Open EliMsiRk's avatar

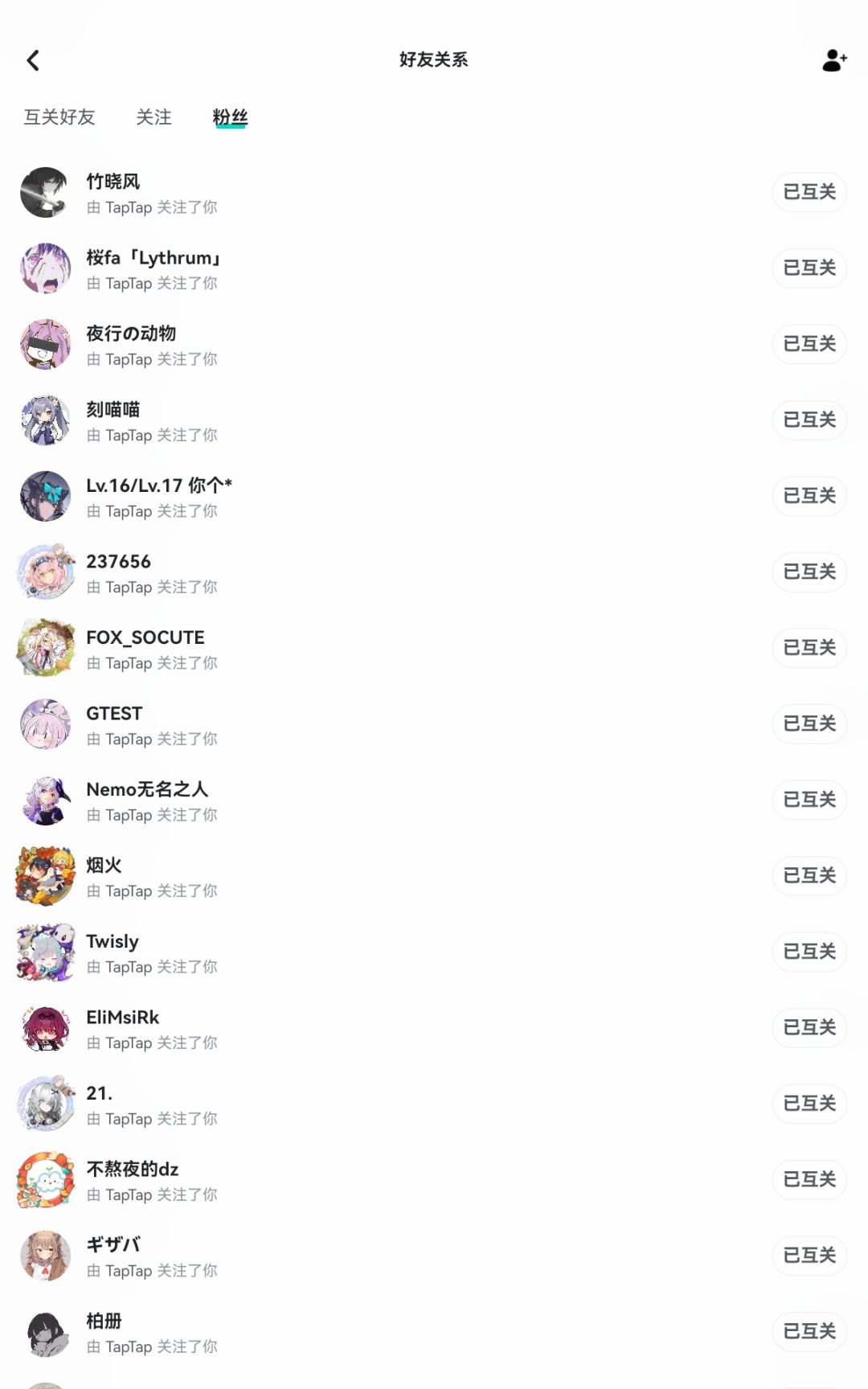[45, 1027]
